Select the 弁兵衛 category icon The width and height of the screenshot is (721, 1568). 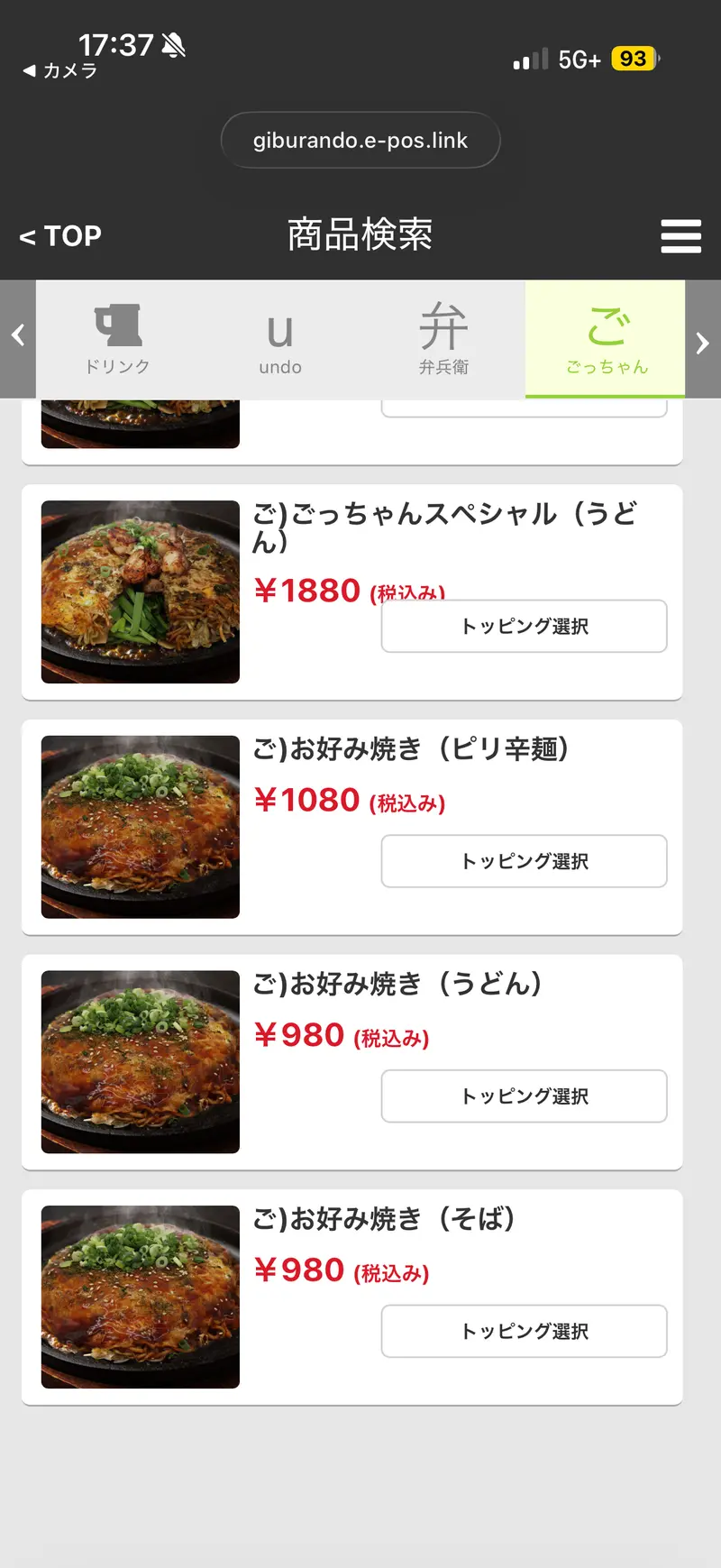(x=442, y=338)
